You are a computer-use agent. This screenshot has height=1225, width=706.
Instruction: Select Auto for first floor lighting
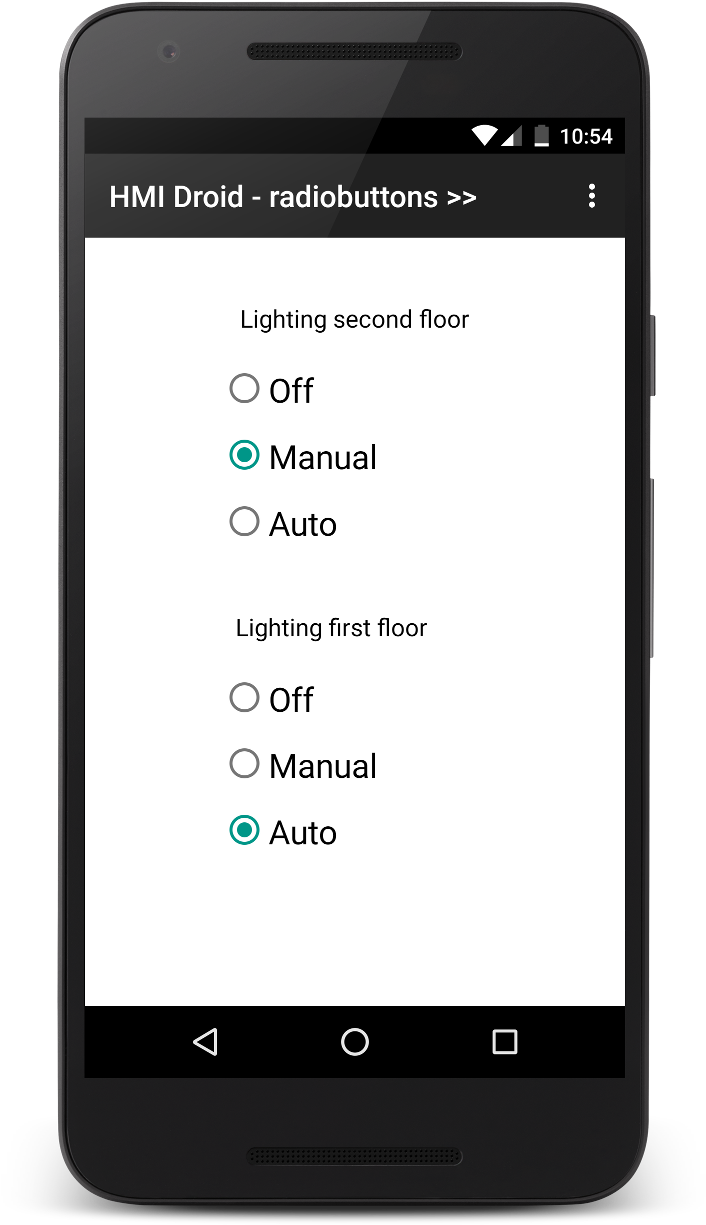coord(283,832)
